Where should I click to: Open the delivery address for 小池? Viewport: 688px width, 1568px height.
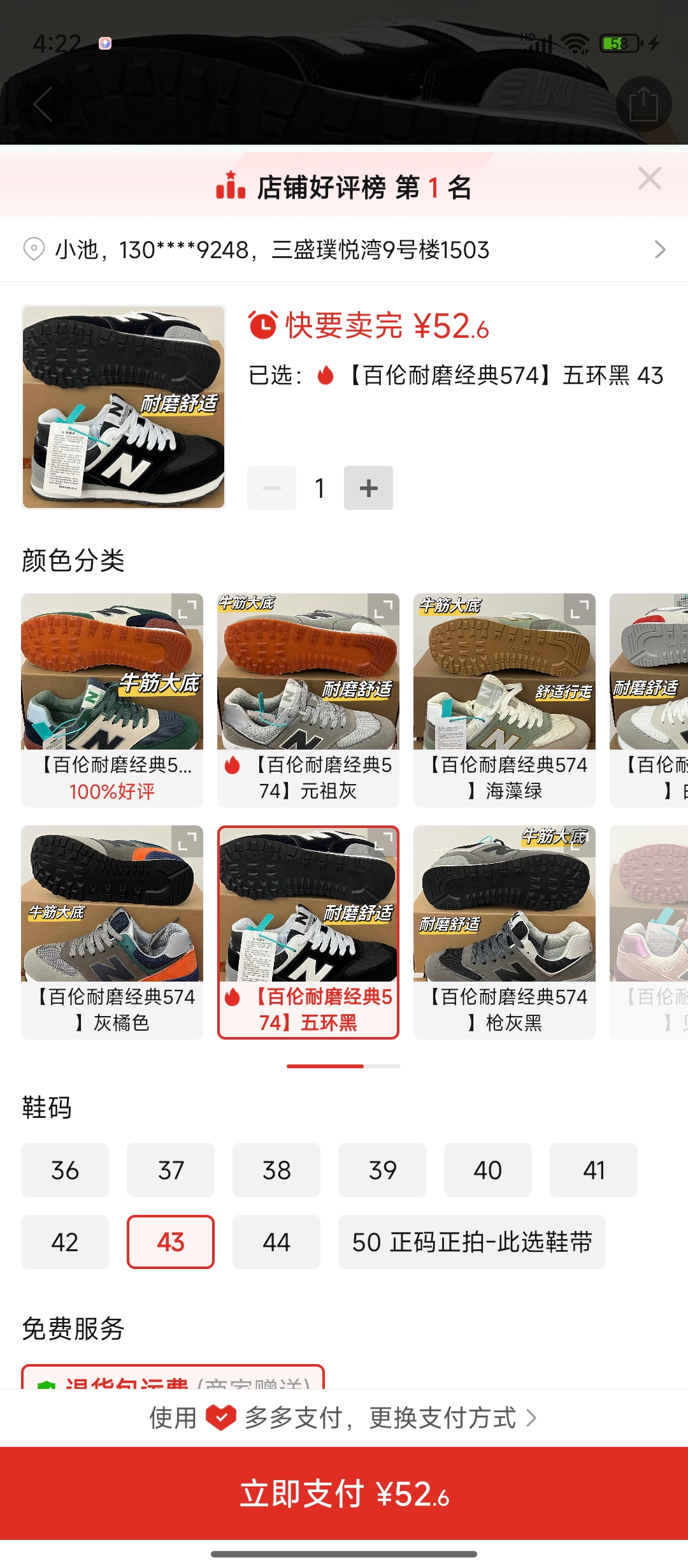344,249
